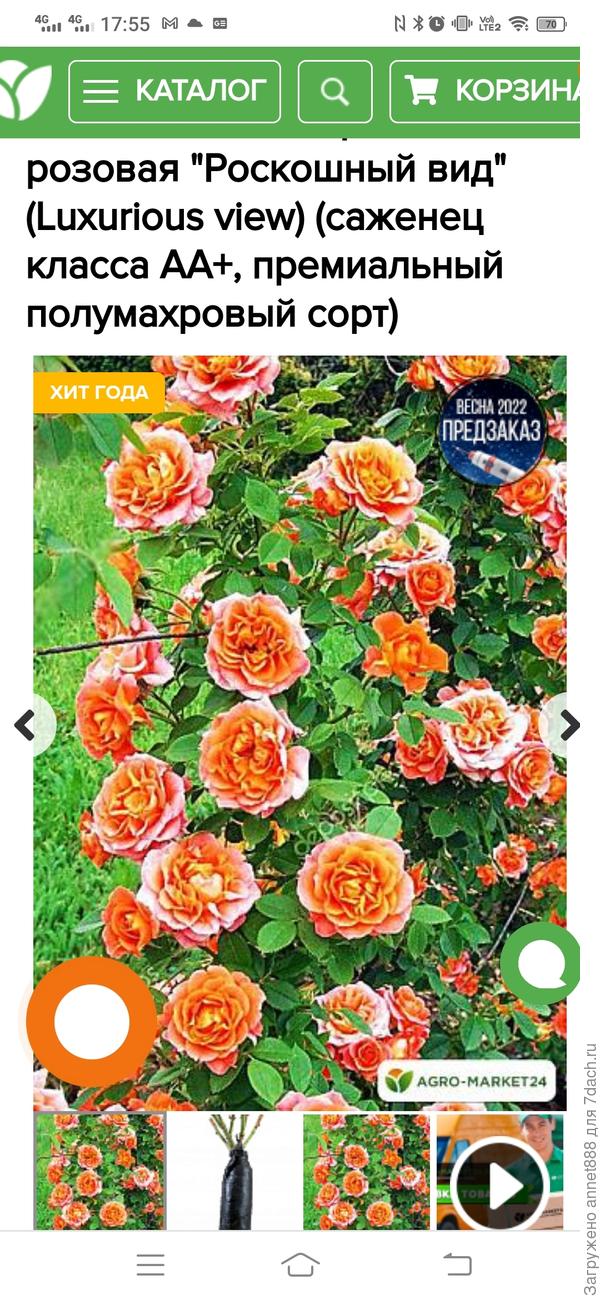Select the third rose bush thumbnail
This screenshot has height=1300, width=600.
[366, 1172]
